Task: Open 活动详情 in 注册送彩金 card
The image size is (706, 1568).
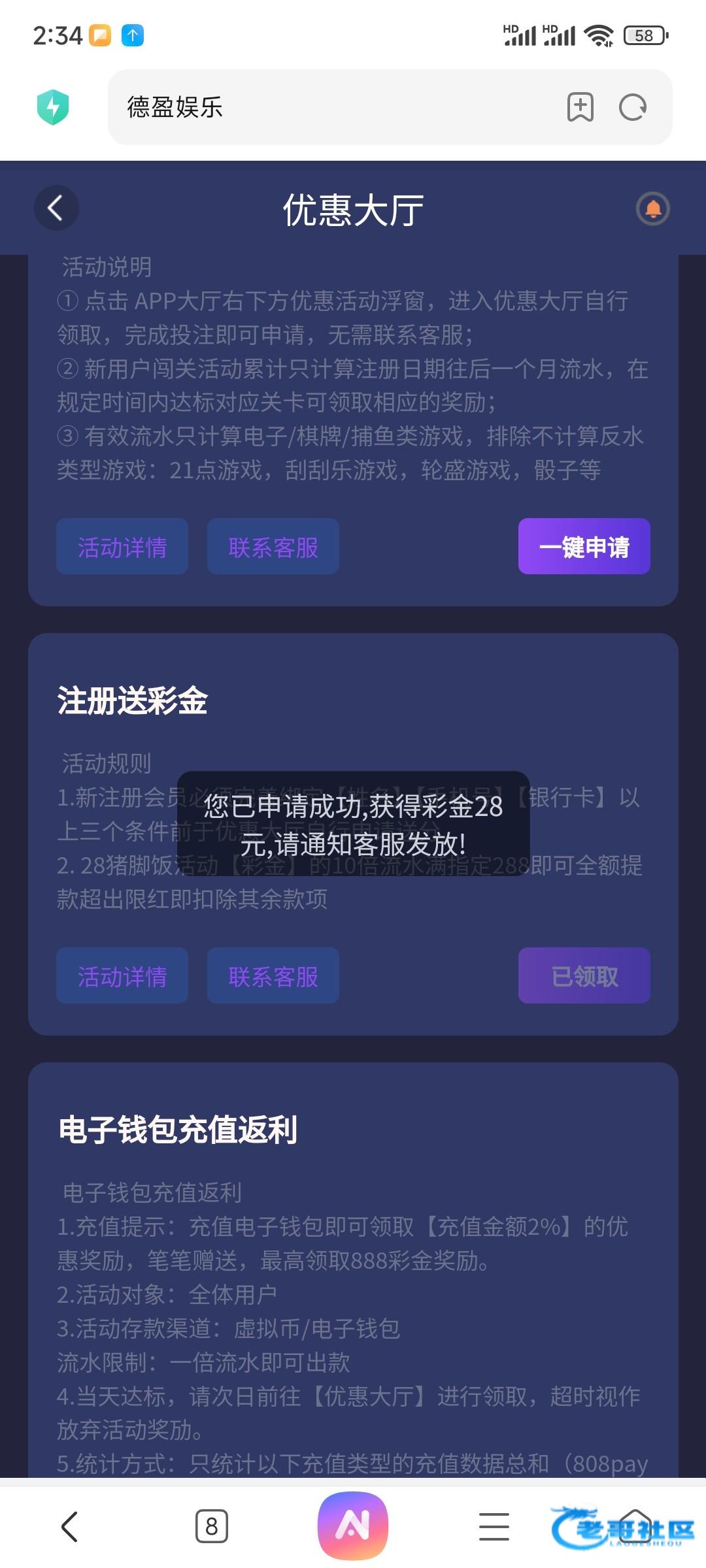Action: point(122,975)
